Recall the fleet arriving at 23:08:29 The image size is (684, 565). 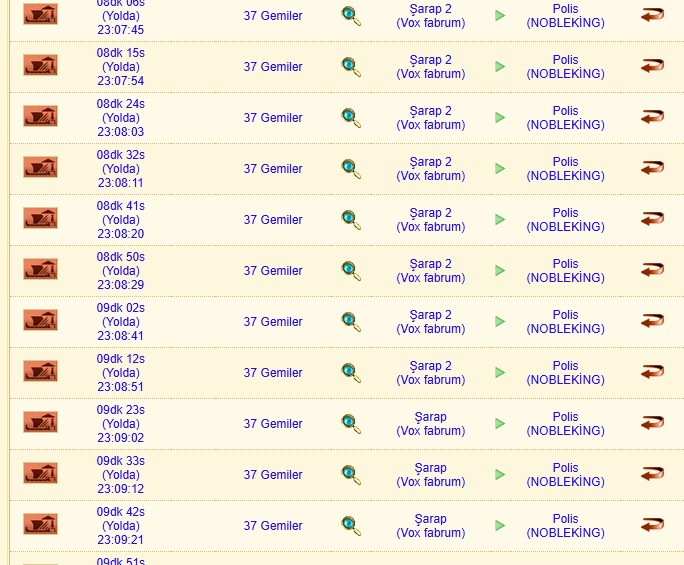[653, 270]
